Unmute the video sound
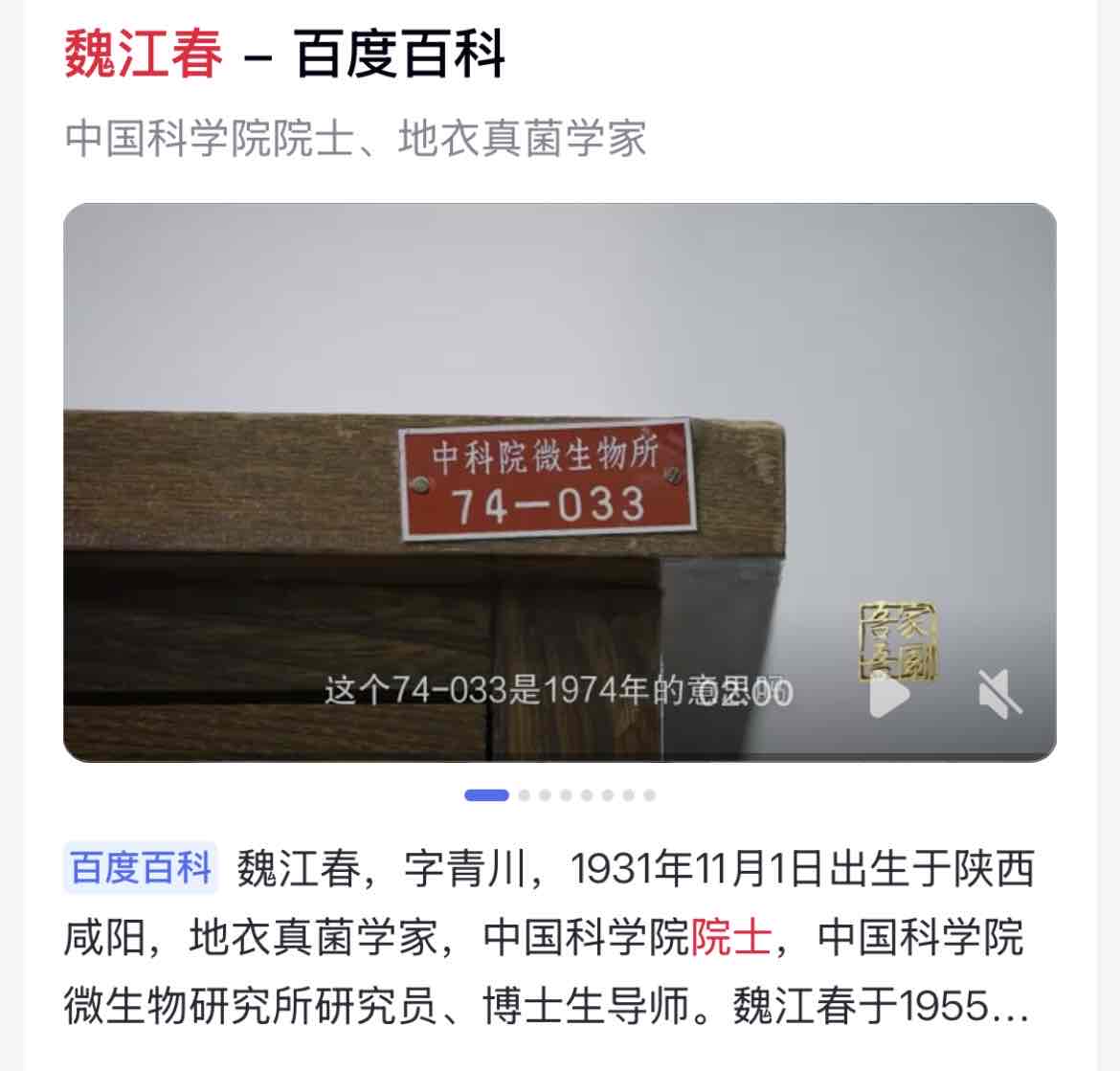Image resolution: width=1120 pixels, height=1071 pixels. click(x=998, y=694)
